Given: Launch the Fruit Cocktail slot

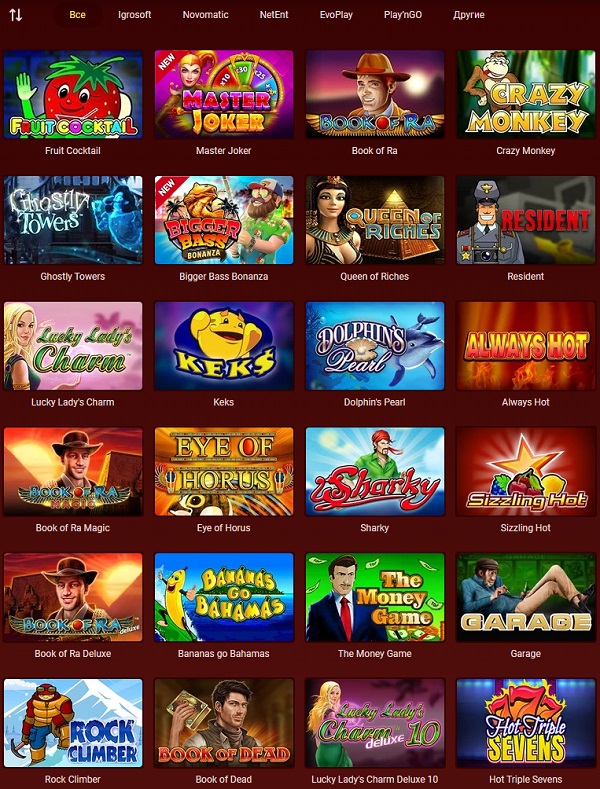Looking at the screenshot, I should click(73, 95).
